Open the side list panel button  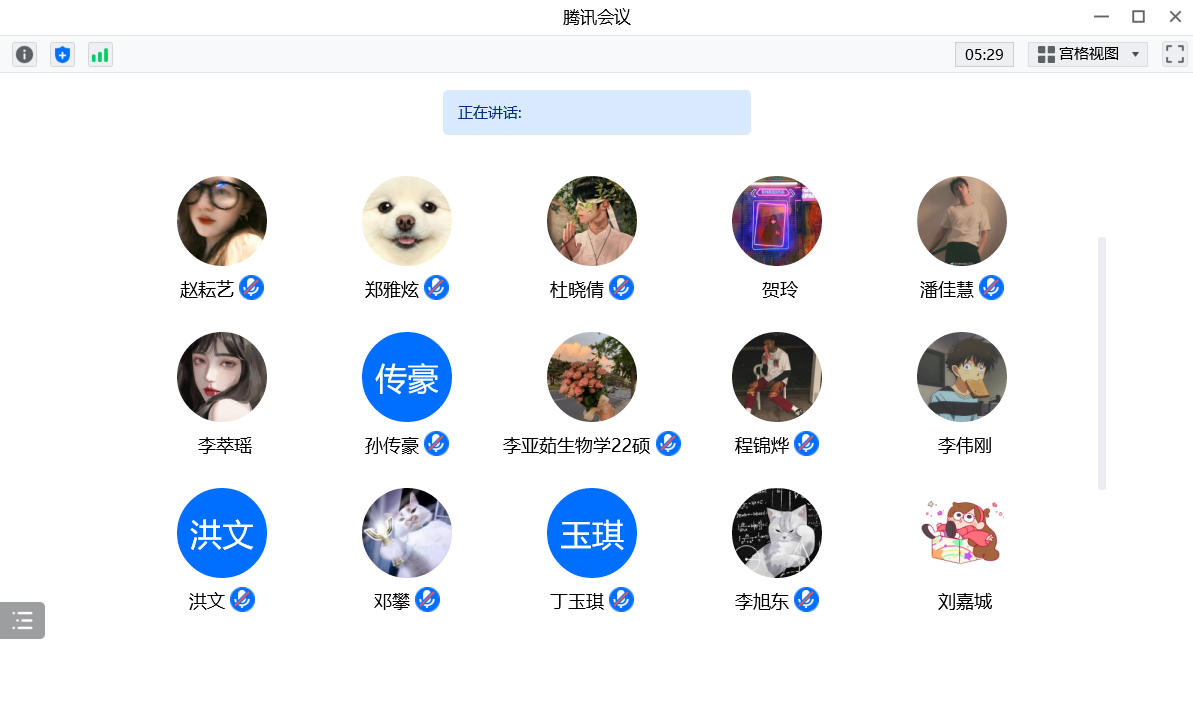pyautogui.click(x=22, y=620)
